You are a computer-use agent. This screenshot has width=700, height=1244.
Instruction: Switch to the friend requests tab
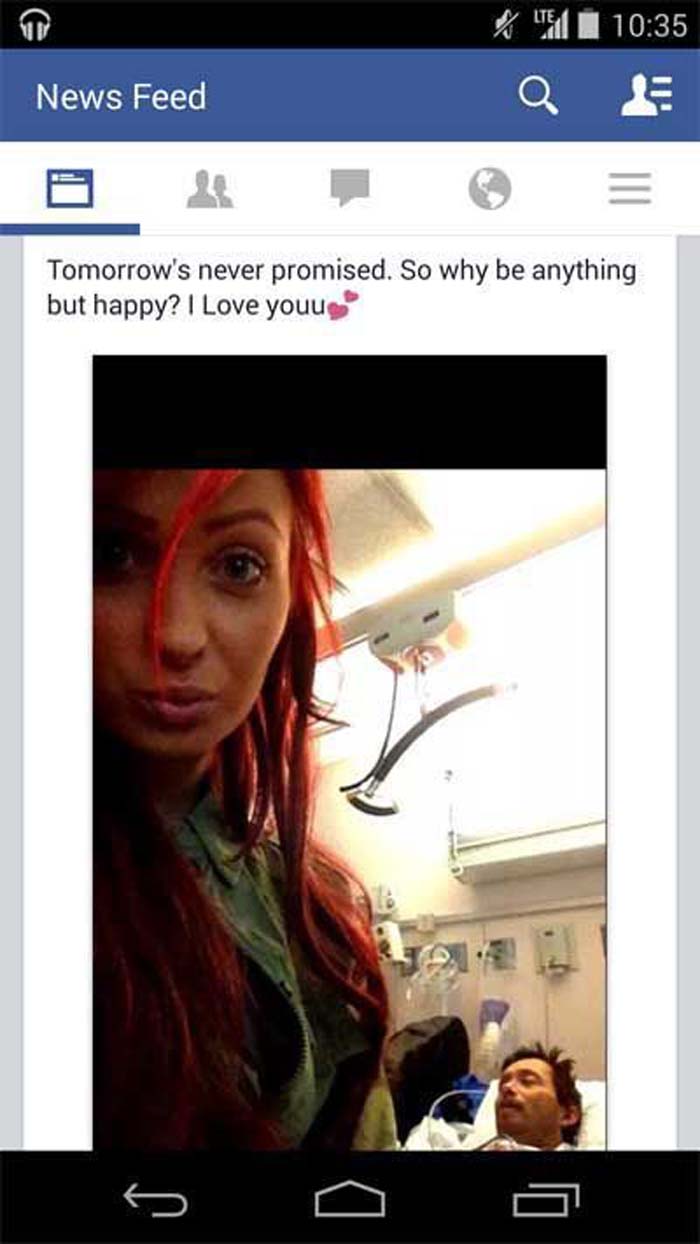(x=210, y=188)
